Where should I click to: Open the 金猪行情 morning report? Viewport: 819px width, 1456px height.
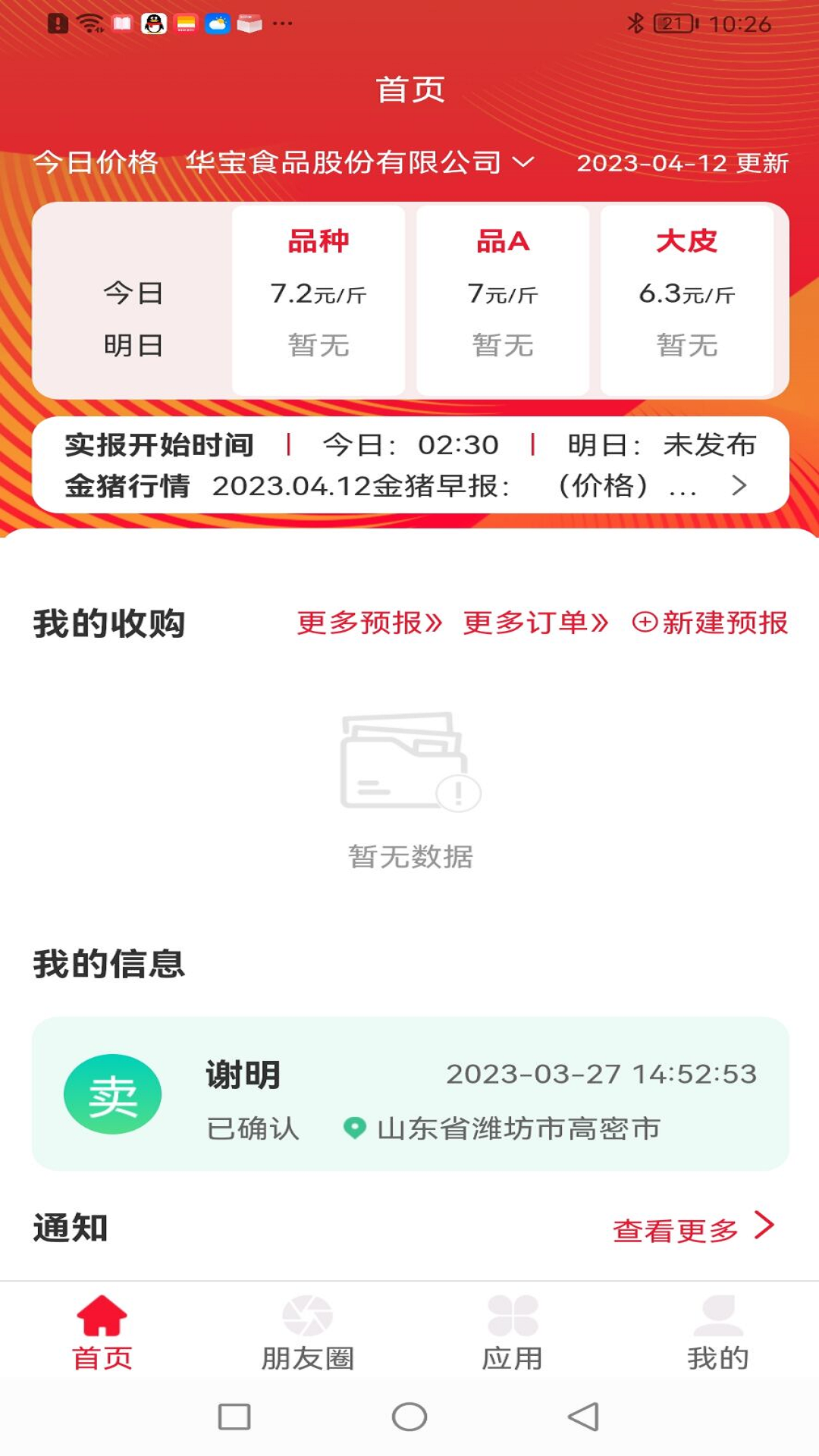pos(409,486)
